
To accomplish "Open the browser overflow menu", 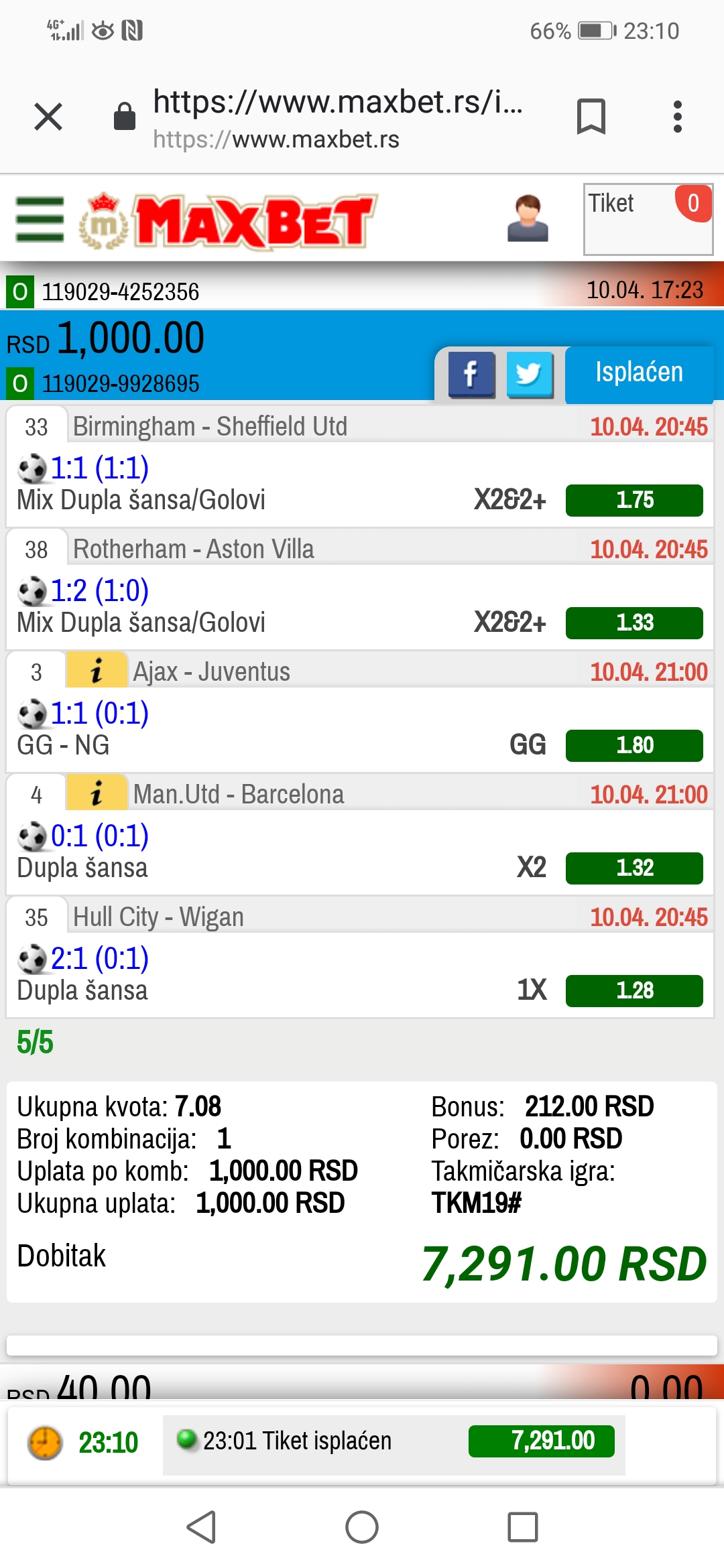I will pyautogui.click(x=678, y=117).
